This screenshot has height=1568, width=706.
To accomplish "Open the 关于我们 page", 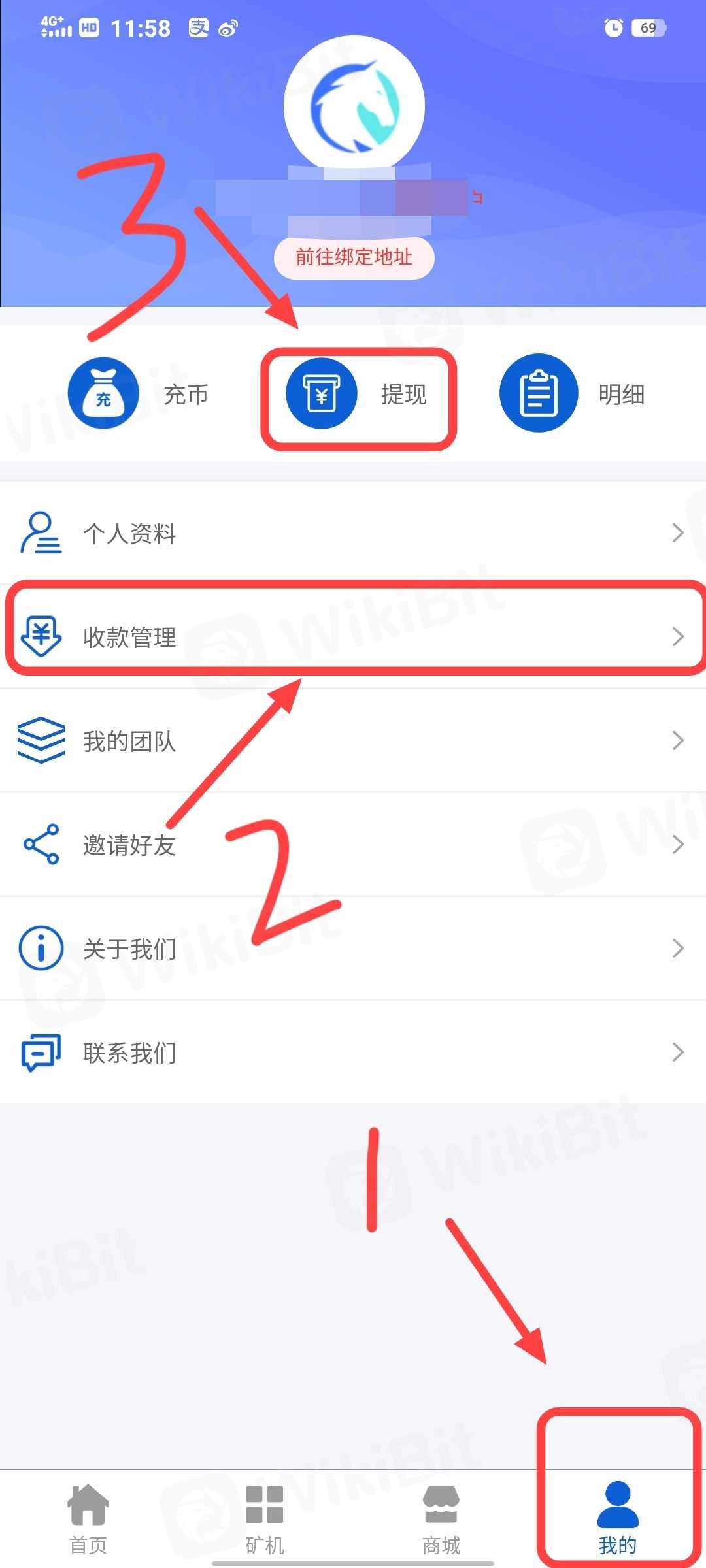I will [353, 948].
